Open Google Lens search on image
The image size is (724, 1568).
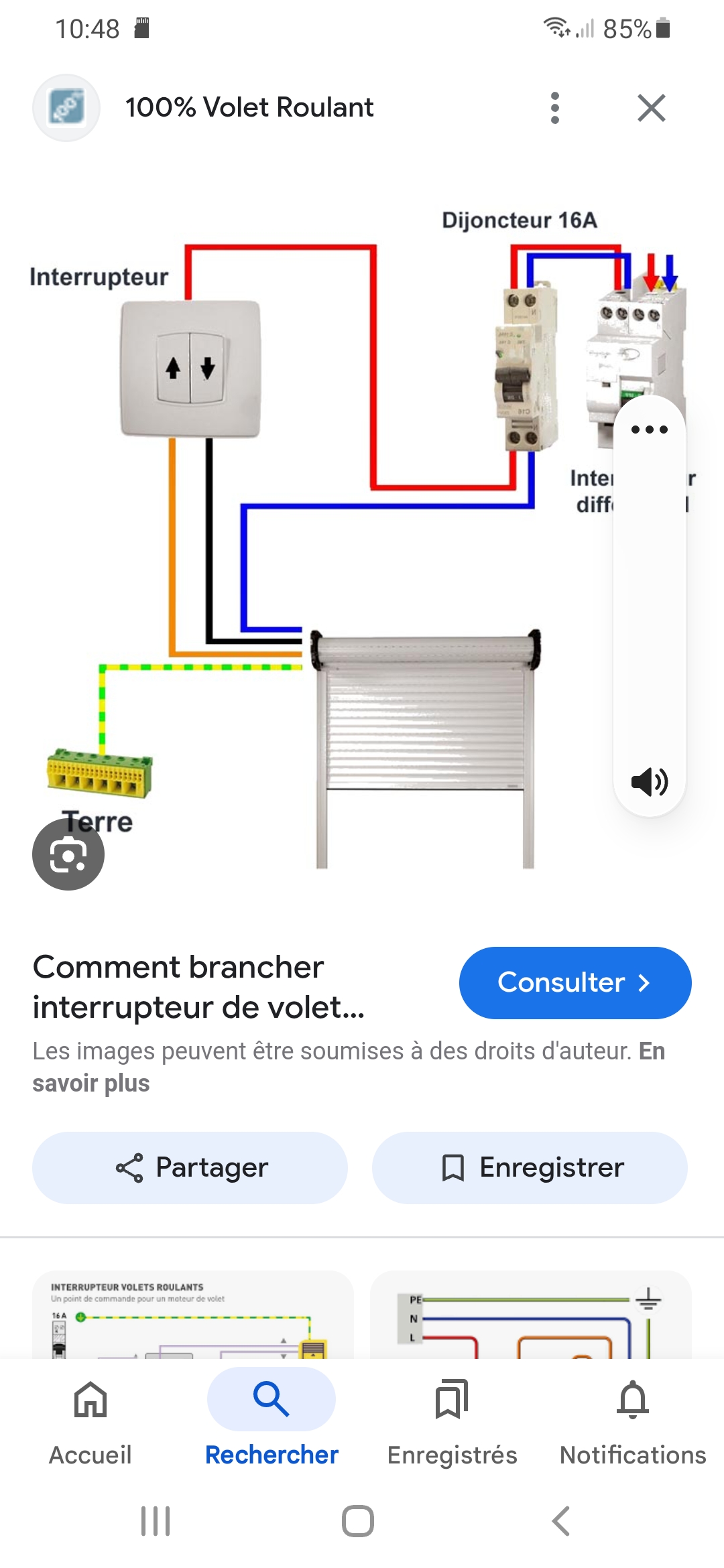click(x=68, y=854)
